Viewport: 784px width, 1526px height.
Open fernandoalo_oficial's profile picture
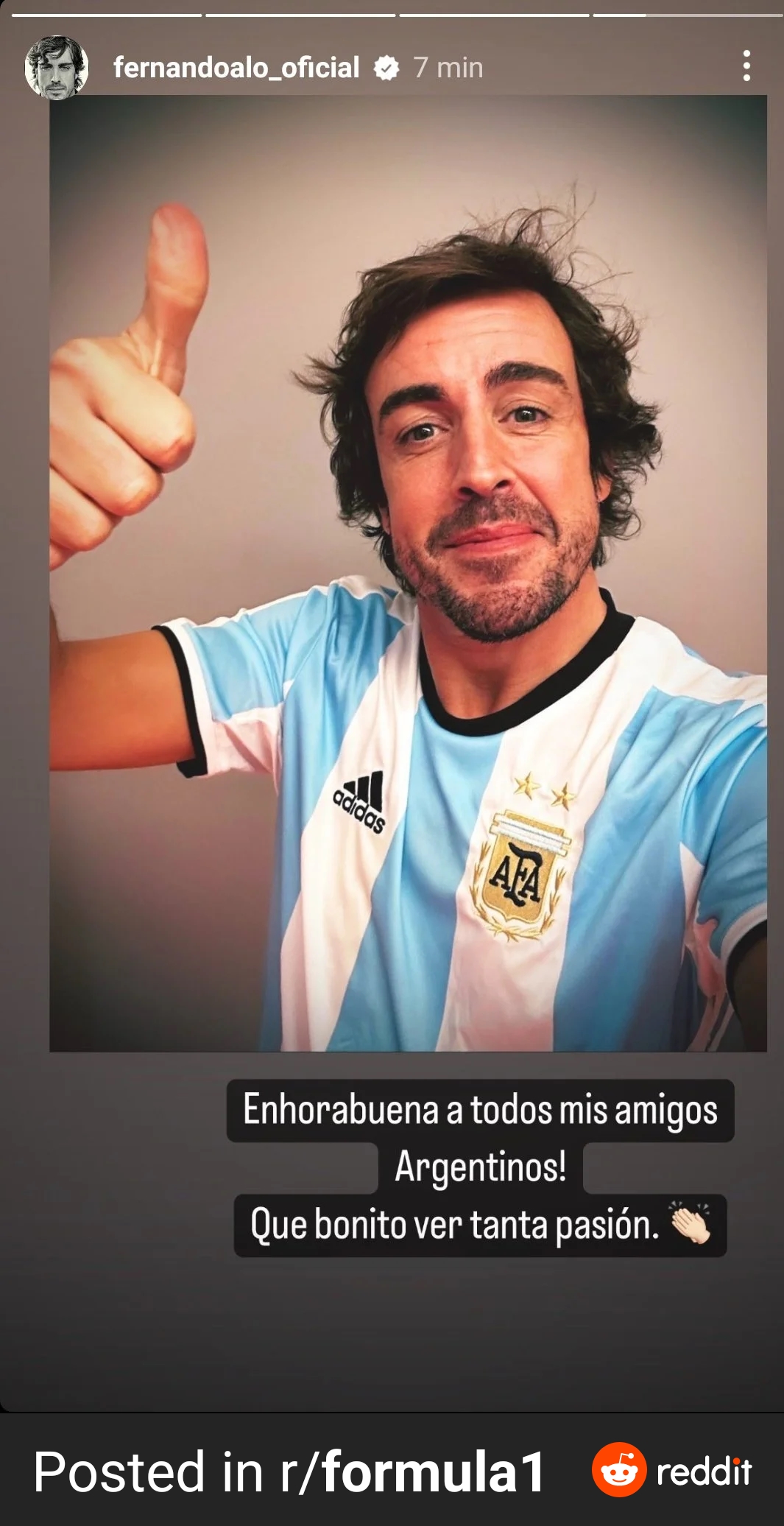(x=57, y=68)
